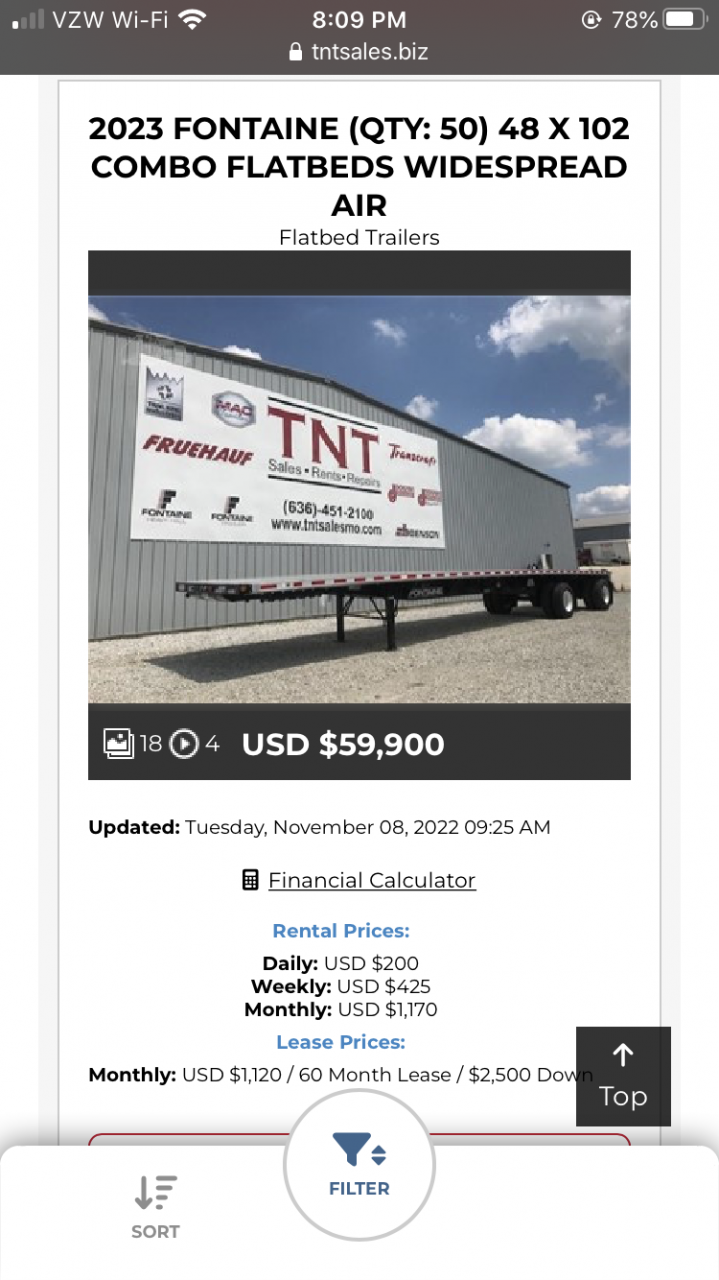Open the Sort options
This screenshot has height=1280, width=719.
(x=155, y=1207)
